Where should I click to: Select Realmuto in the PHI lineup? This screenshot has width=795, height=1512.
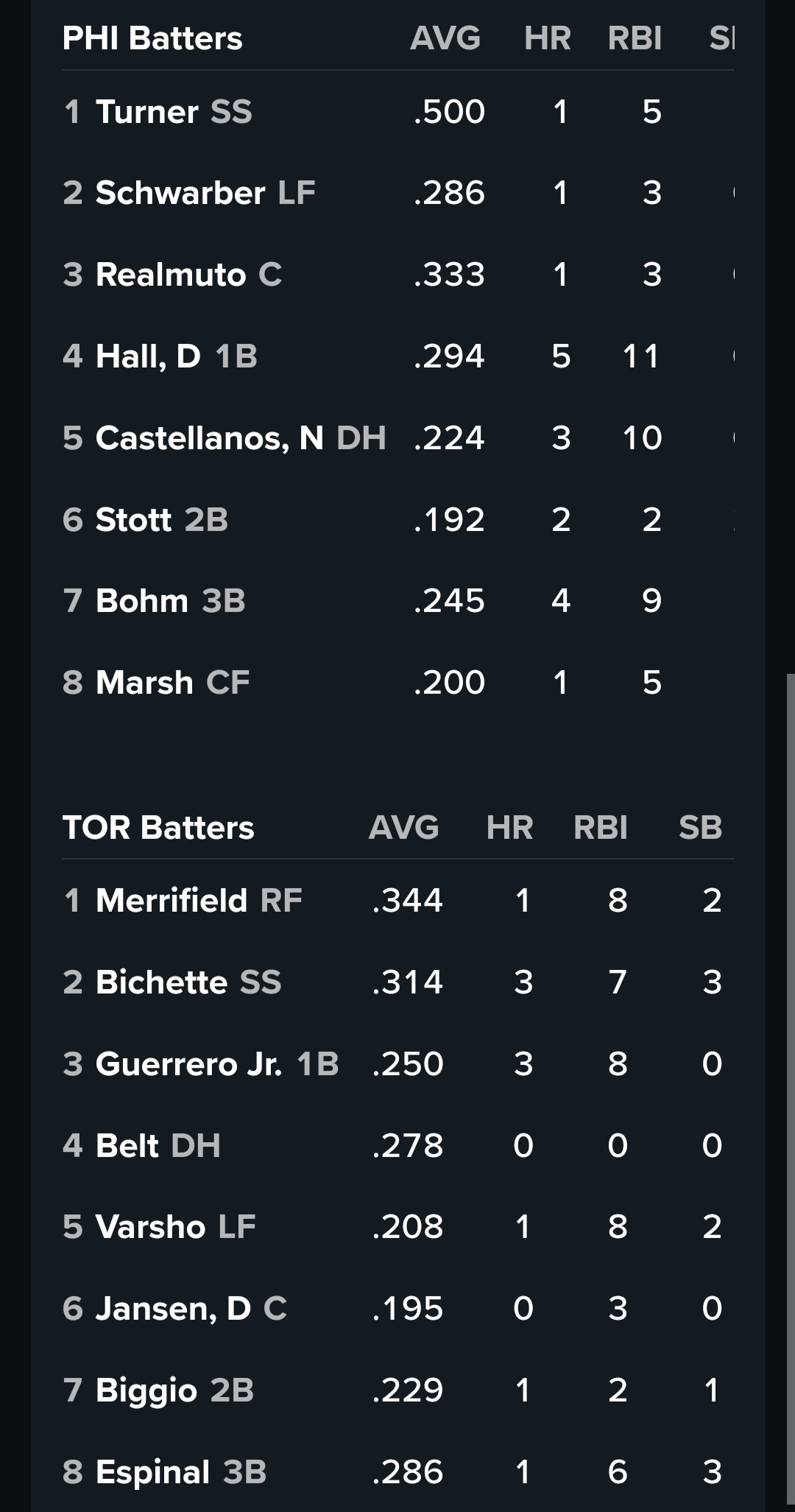(x=171, y=275)
